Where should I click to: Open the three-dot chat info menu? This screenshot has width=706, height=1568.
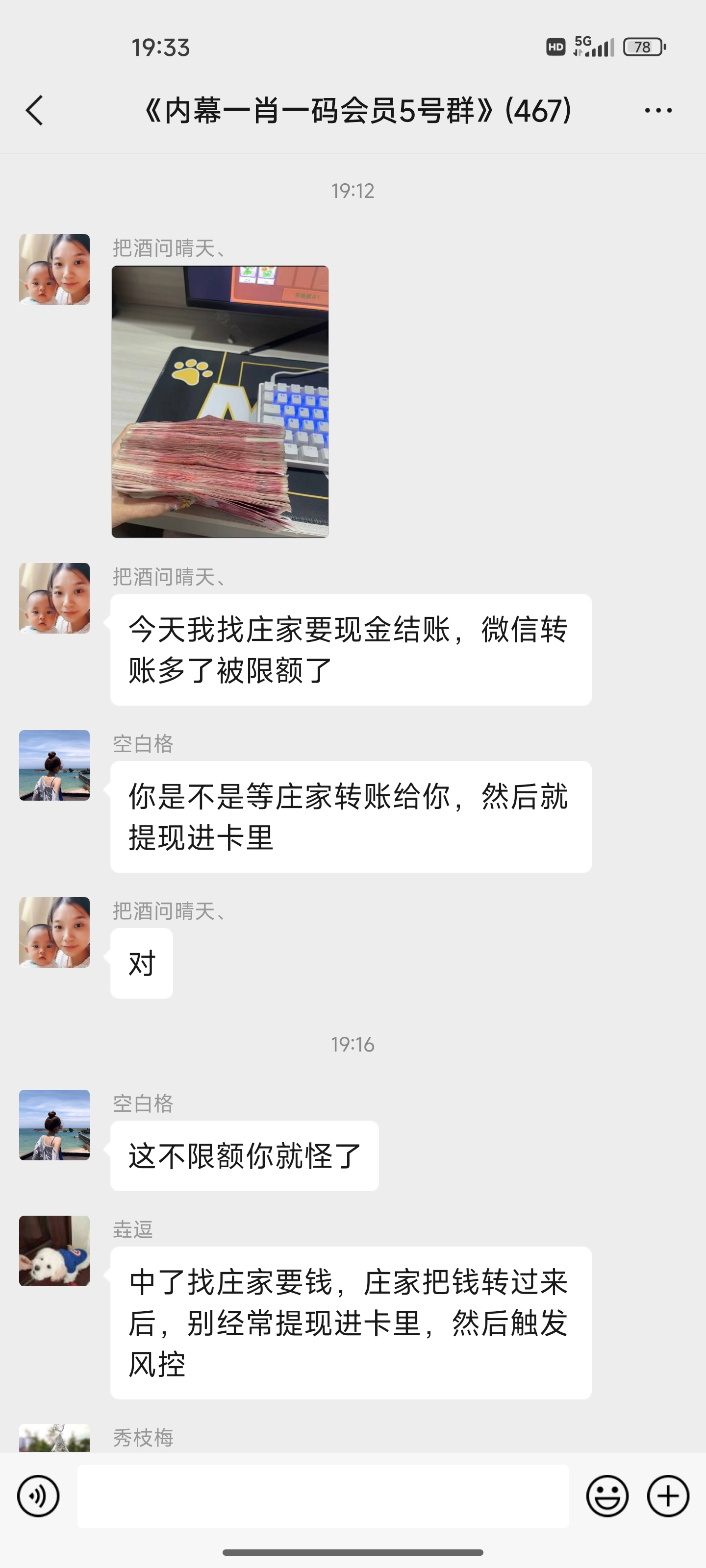click(x=658, y=111)
